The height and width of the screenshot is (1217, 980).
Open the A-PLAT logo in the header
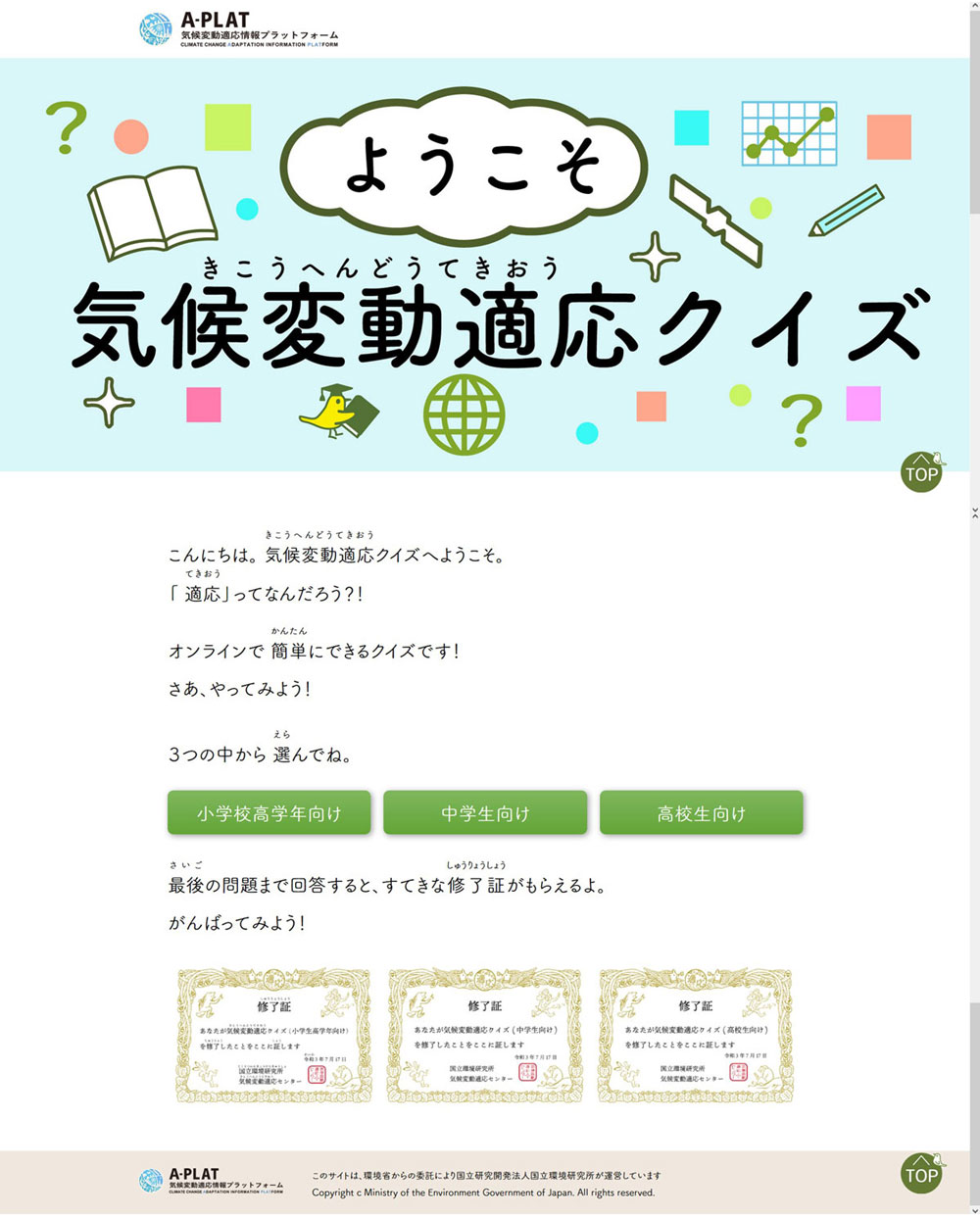[238, 29]
